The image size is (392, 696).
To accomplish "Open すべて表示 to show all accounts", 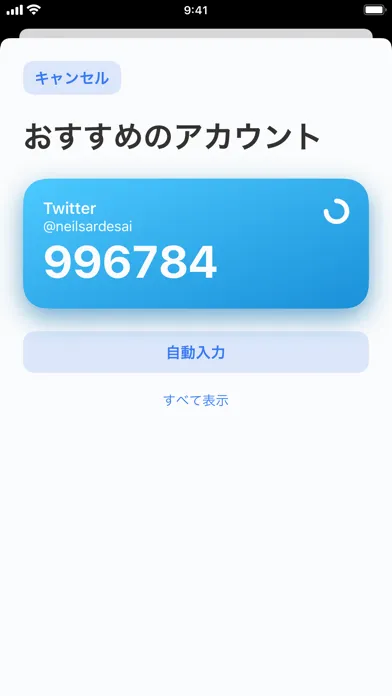I will [196, 400].
